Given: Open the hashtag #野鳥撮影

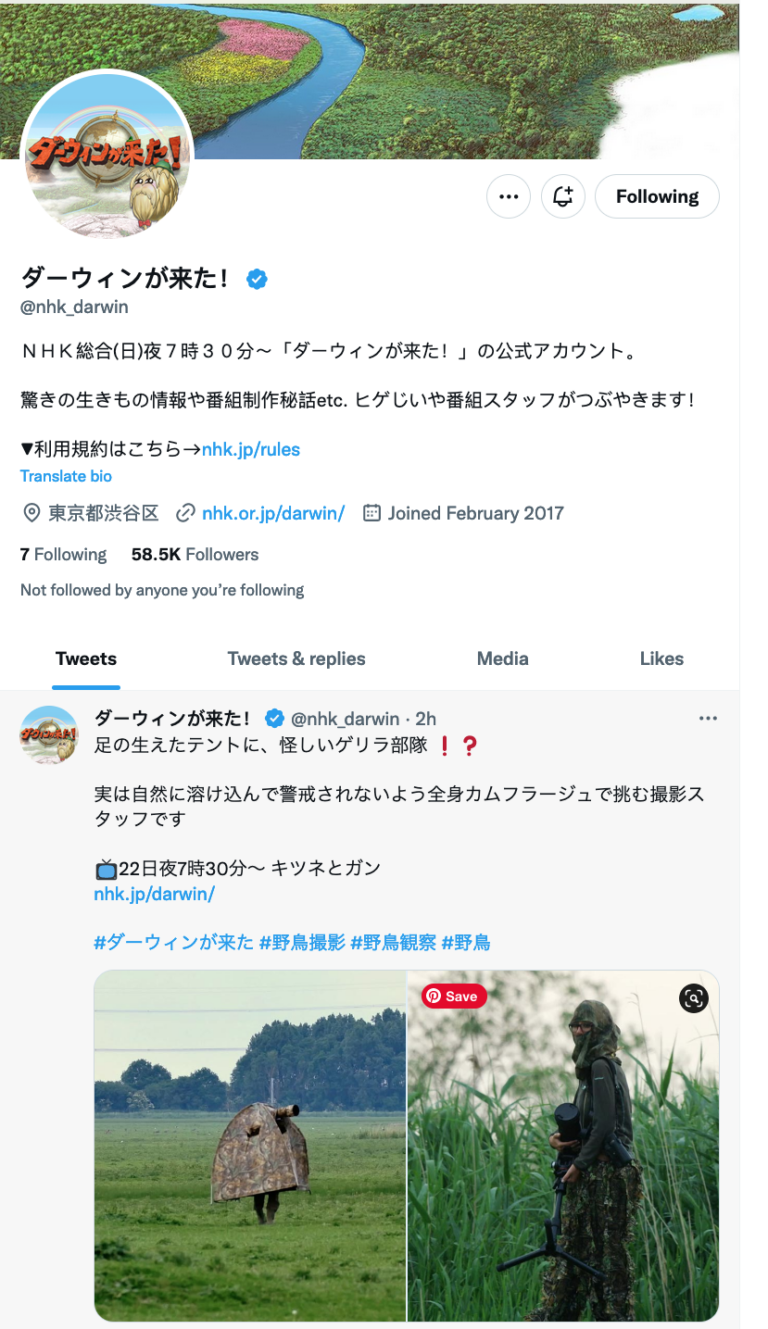Looking at the screenshot, I should pos(302,942).
